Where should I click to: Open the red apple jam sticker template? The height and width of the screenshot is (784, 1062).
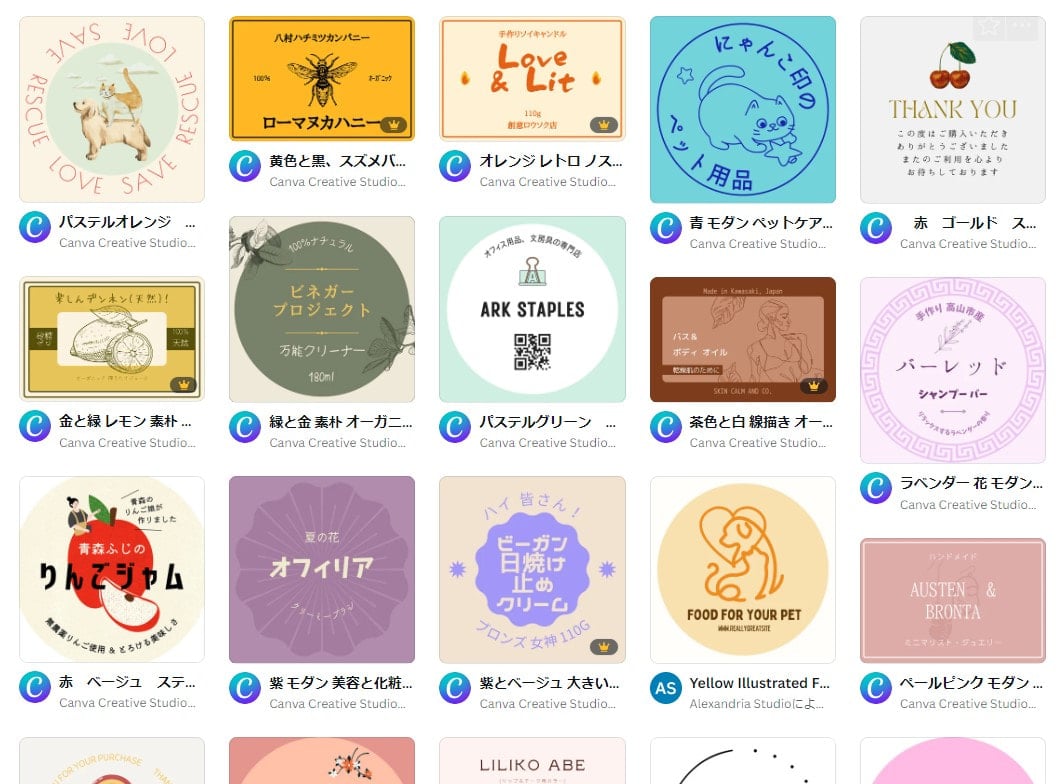[112, 569]
